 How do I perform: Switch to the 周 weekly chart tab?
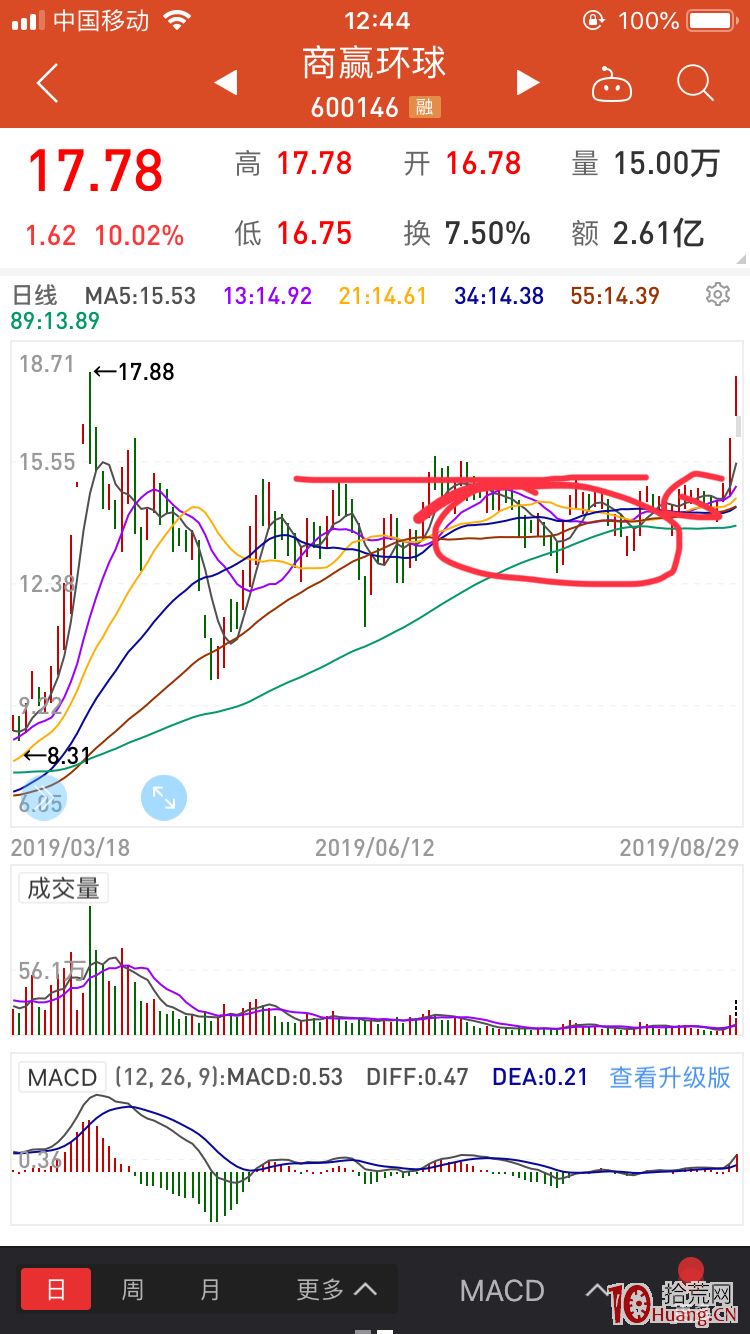pos(132,1290)
